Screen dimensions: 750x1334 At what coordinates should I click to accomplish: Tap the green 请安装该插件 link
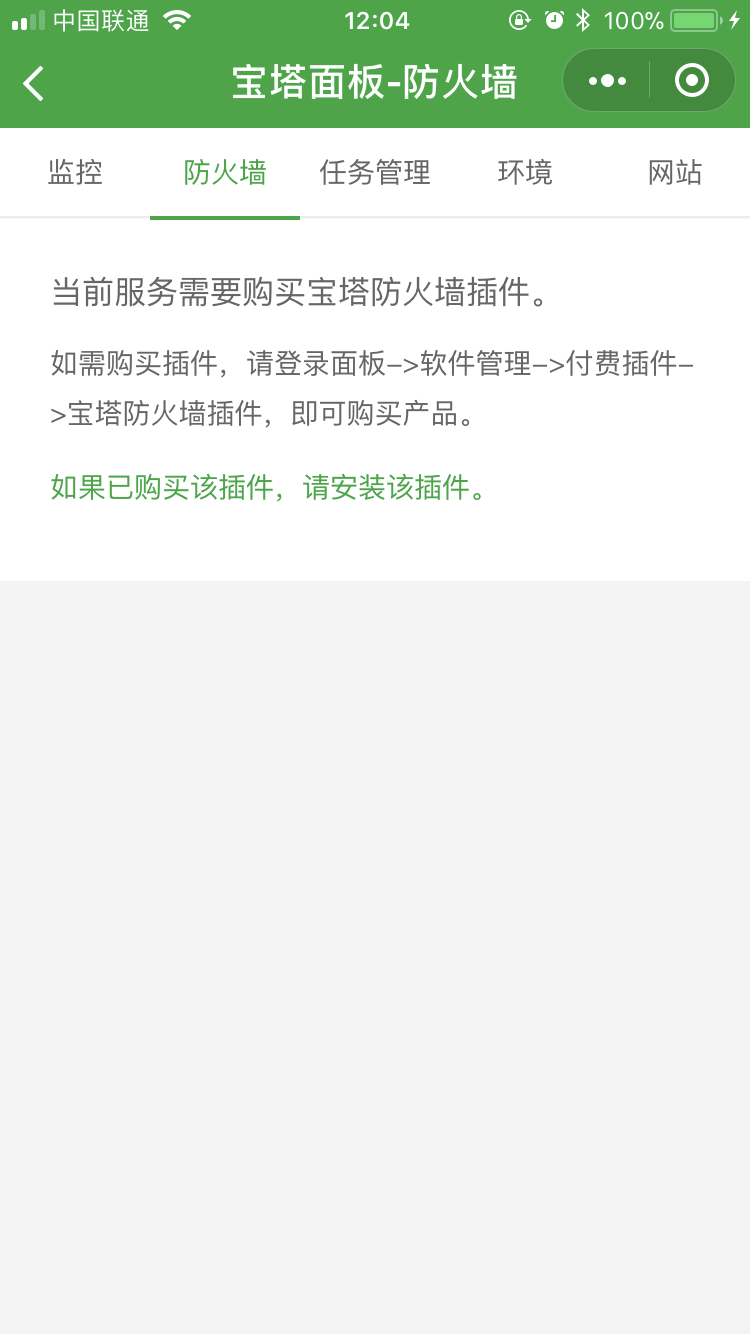(x=385, y=488)
